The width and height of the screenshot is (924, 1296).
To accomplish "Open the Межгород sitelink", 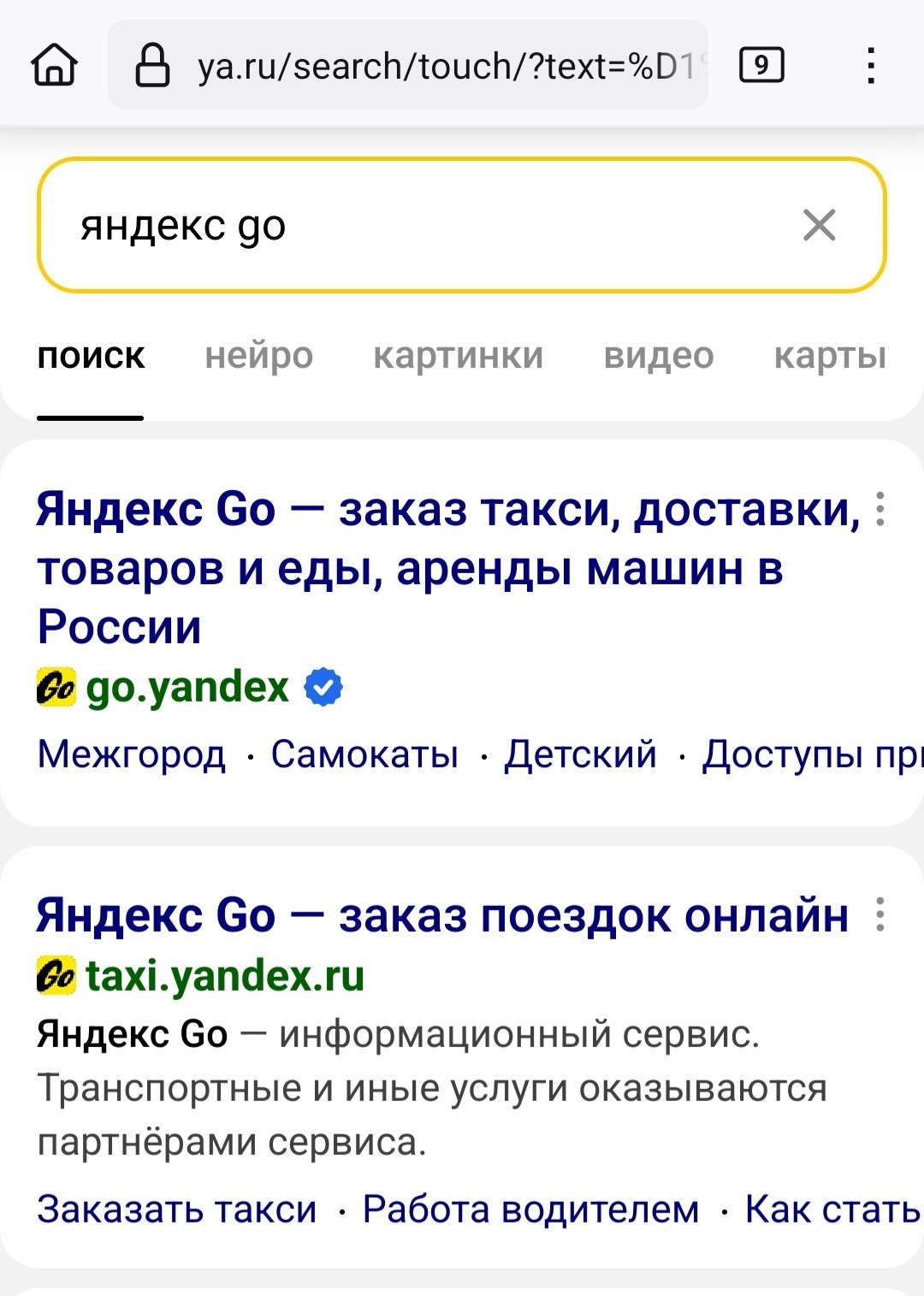I will pyautogui.click(x=131, y=755).
